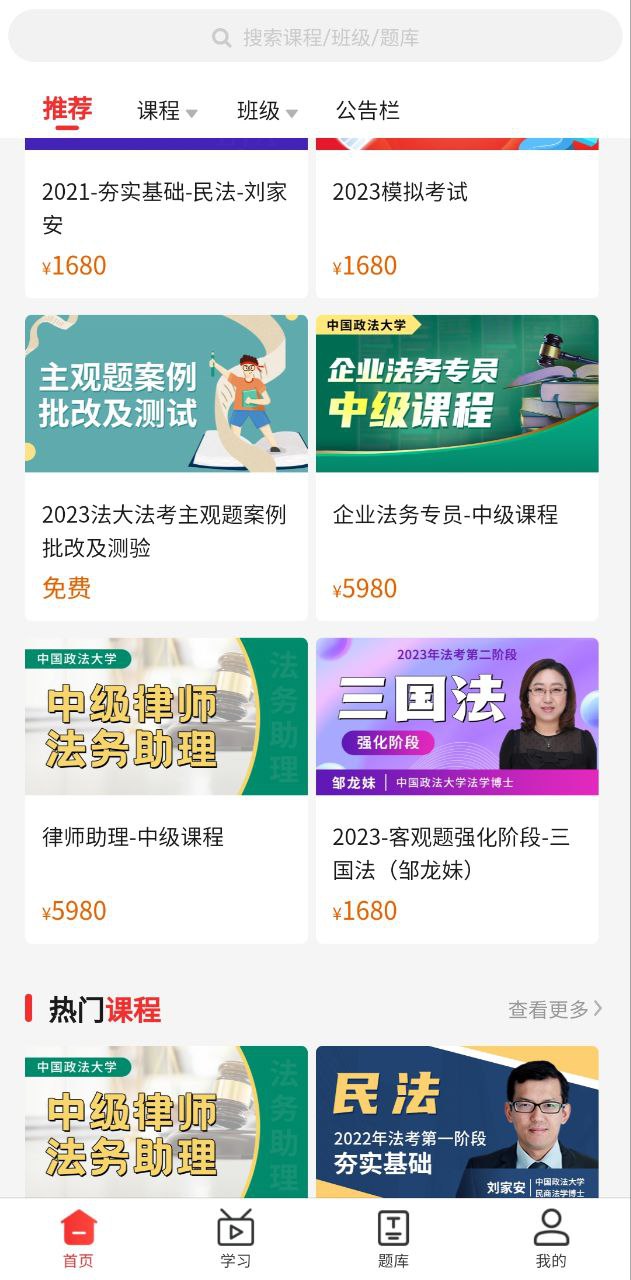The height and width of the screenshot is (1280, 631).
Task: Open 2023法大法考主观题案例批改及测验 free course
Action: tap(166, 467)
